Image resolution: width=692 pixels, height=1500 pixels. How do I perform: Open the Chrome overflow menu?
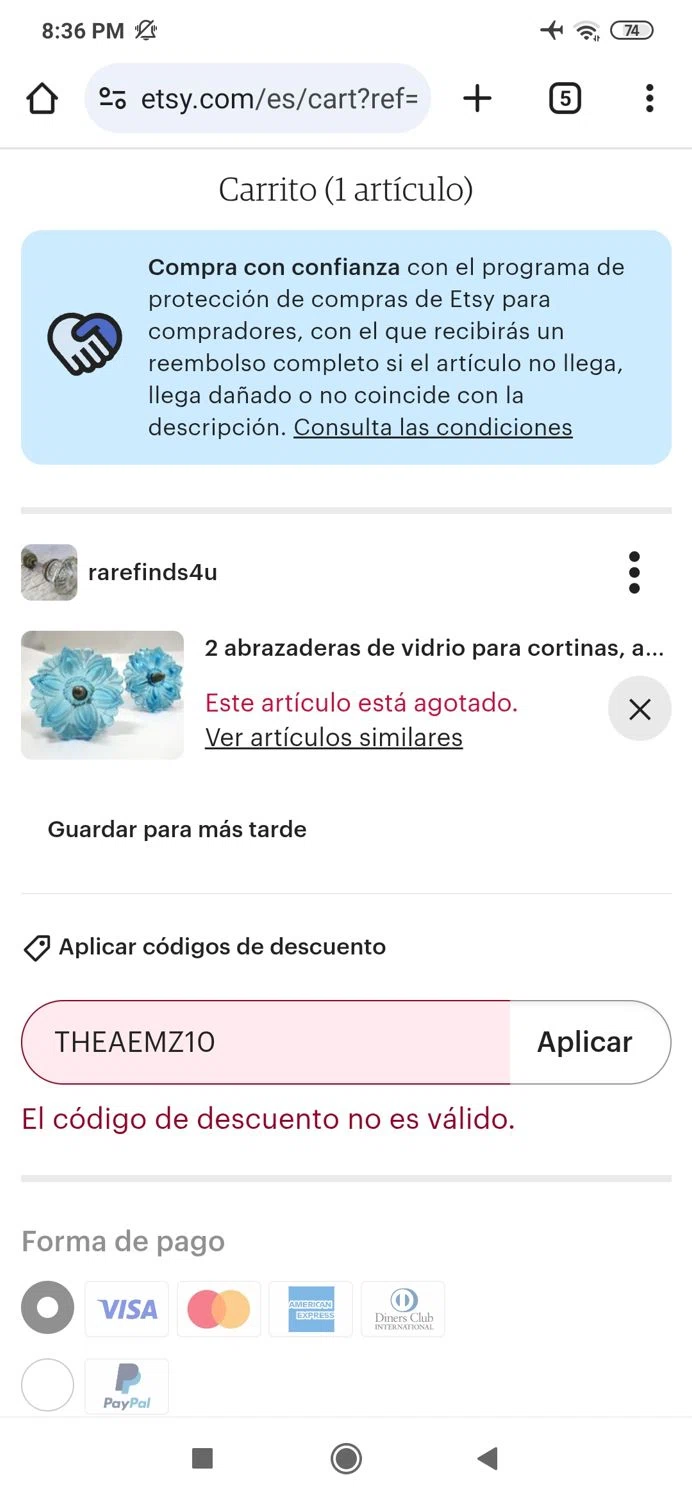pyautogui.click(x=649, y=98)
